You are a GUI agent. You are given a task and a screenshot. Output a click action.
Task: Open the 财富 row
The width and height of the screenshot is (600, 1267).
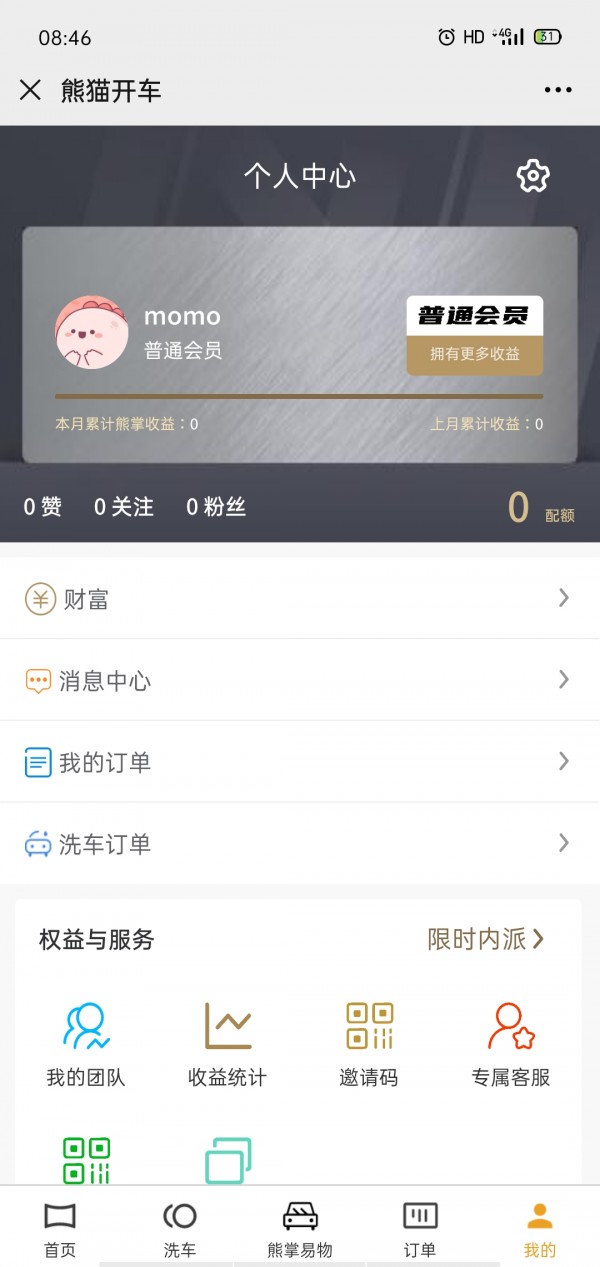pos(300,599)
